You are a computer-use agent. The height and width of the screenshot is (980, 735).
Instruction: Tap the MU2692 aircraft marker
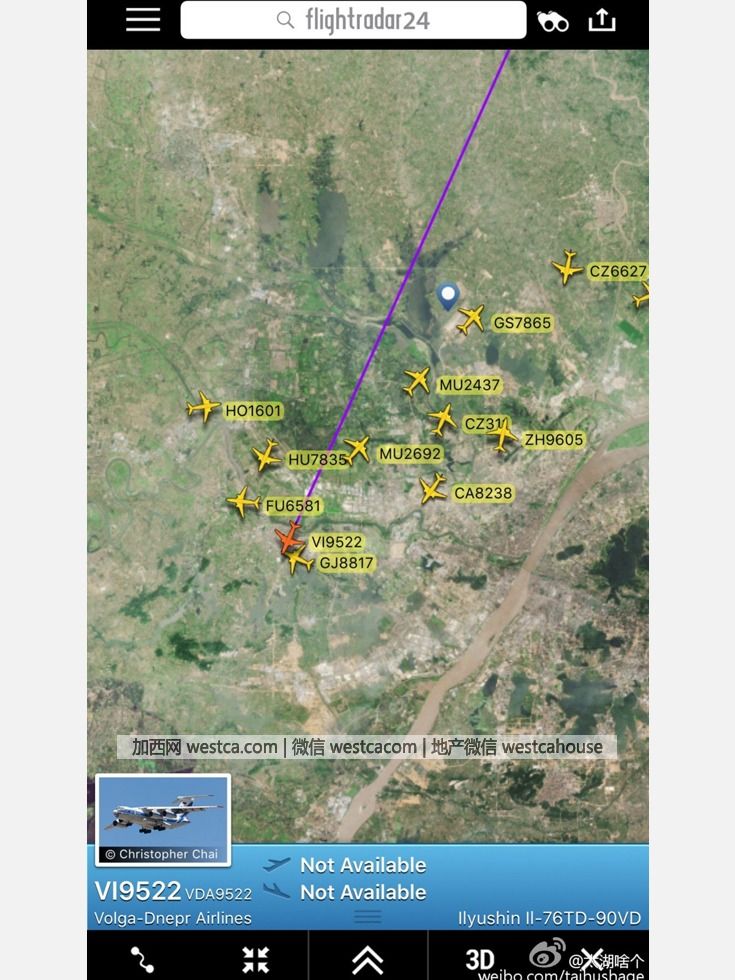point(357,450)
